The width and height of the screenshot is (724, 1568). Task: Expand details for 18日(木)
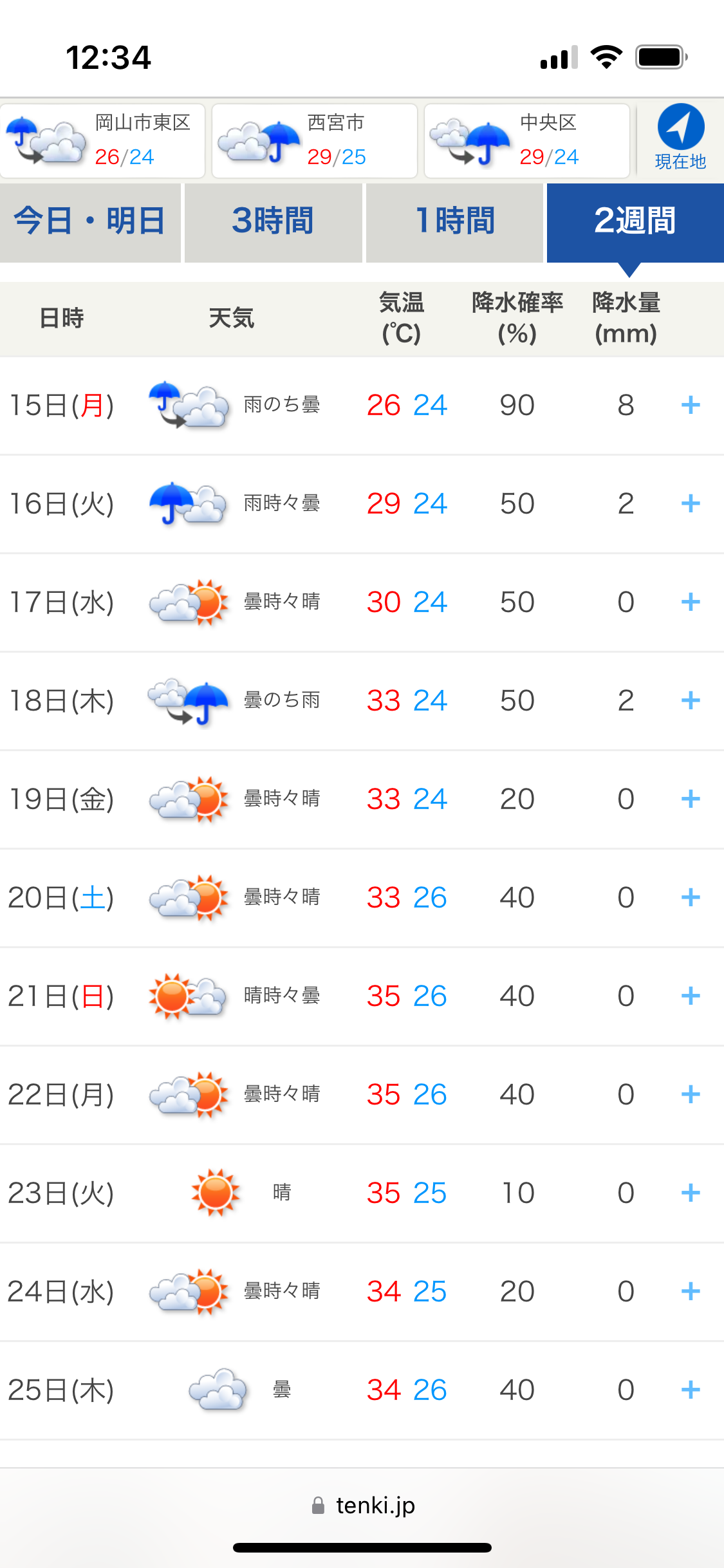pos(691,701)
